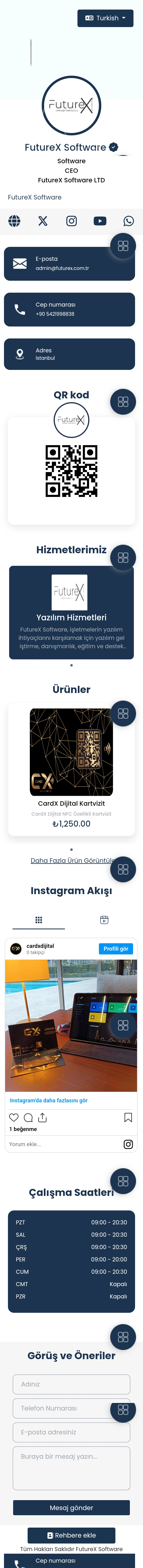The height and width of the screenshot is (1568, 143).
Task: Open the YouTube channel icon
Action: (x=100, y=221)
